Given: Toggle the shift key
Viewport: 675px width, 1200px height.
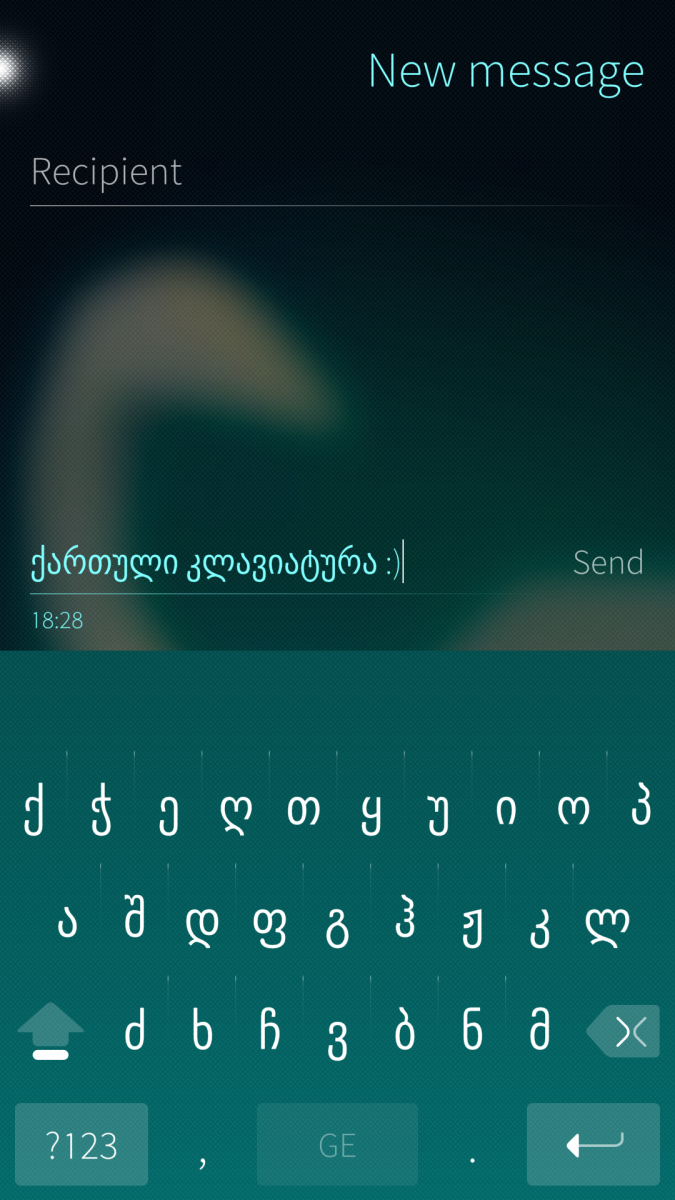Looking at the screenshot, I should coord(50,1032).
